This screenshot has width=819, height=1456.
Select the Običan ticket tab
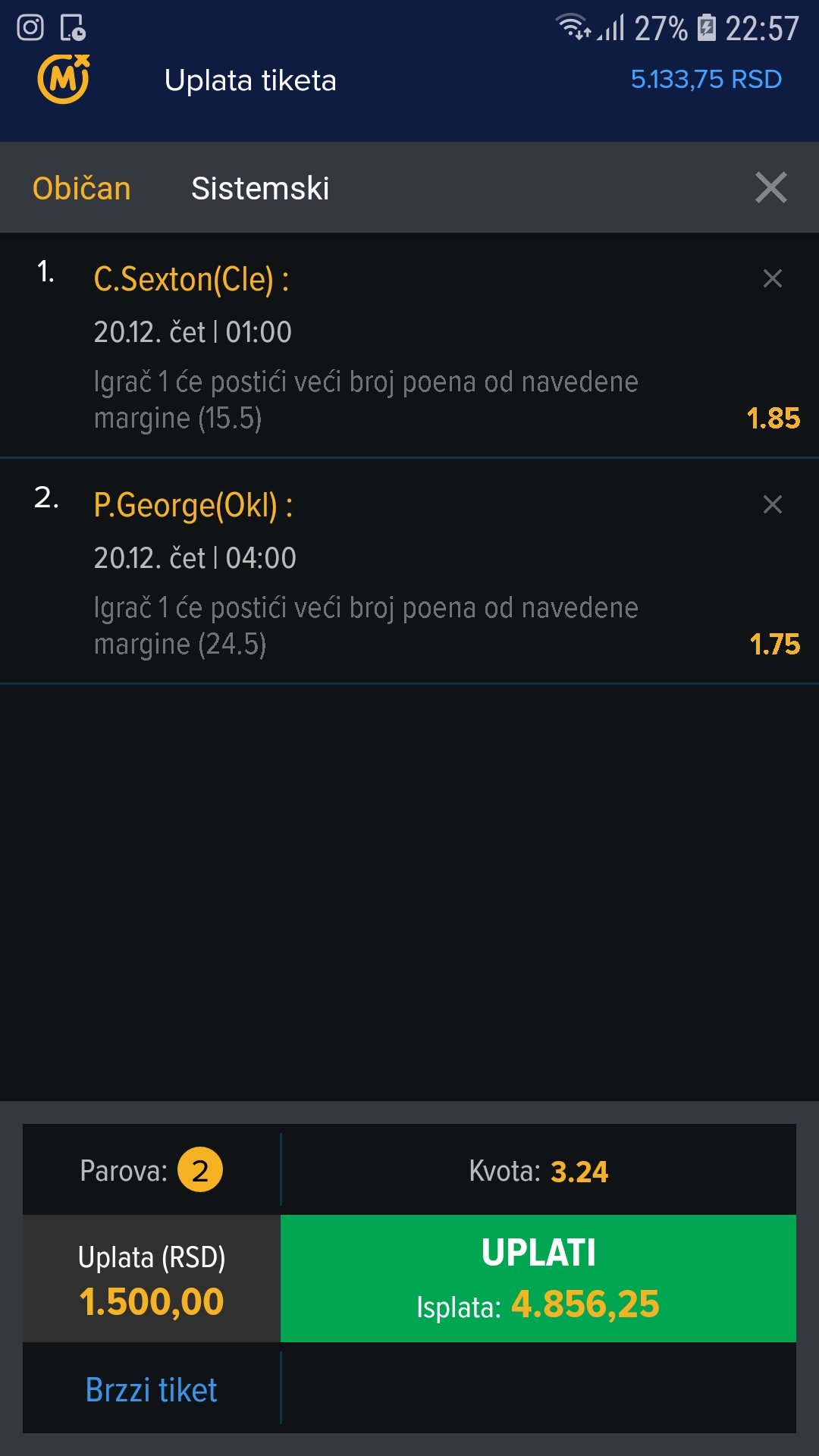(x=82, y=188)
